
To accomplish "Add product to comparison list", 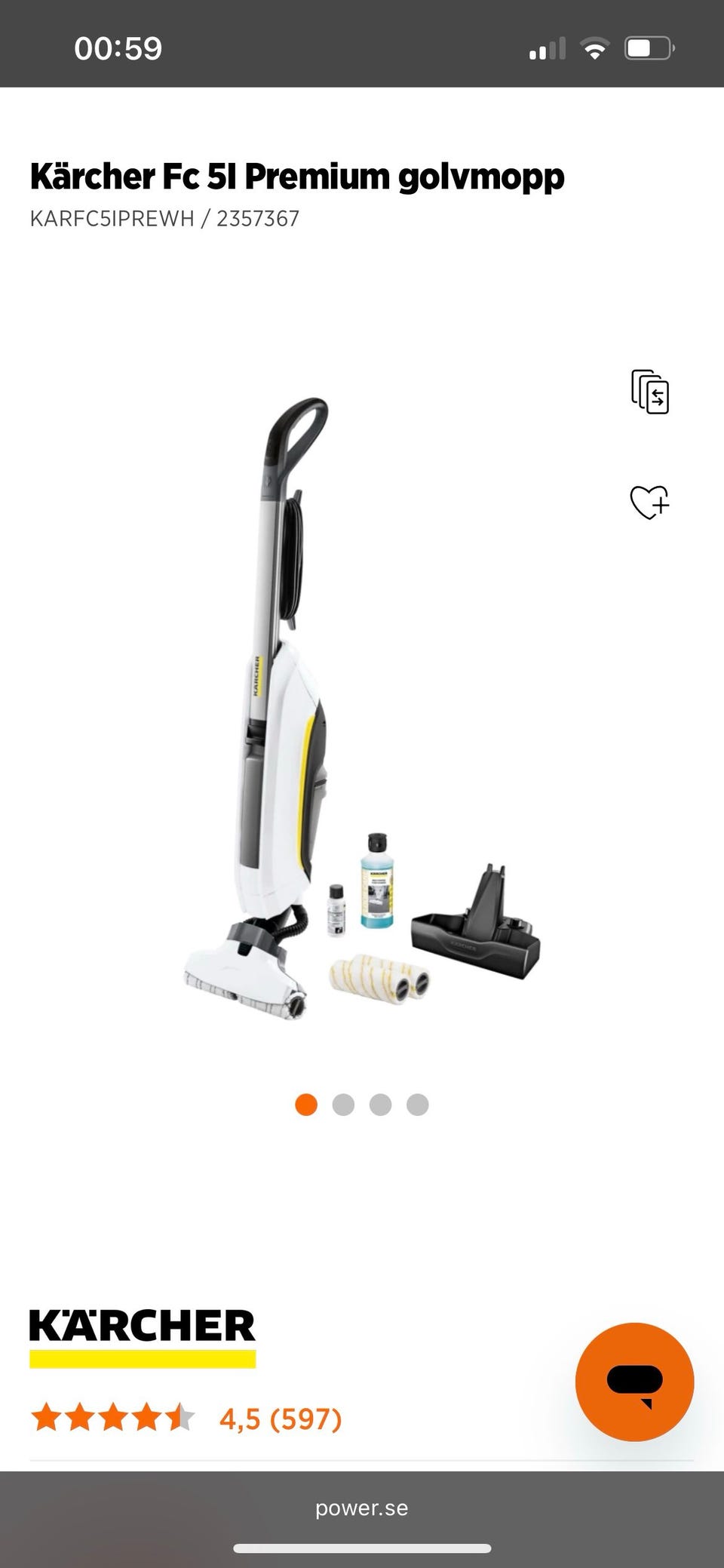I will [650, 392].
